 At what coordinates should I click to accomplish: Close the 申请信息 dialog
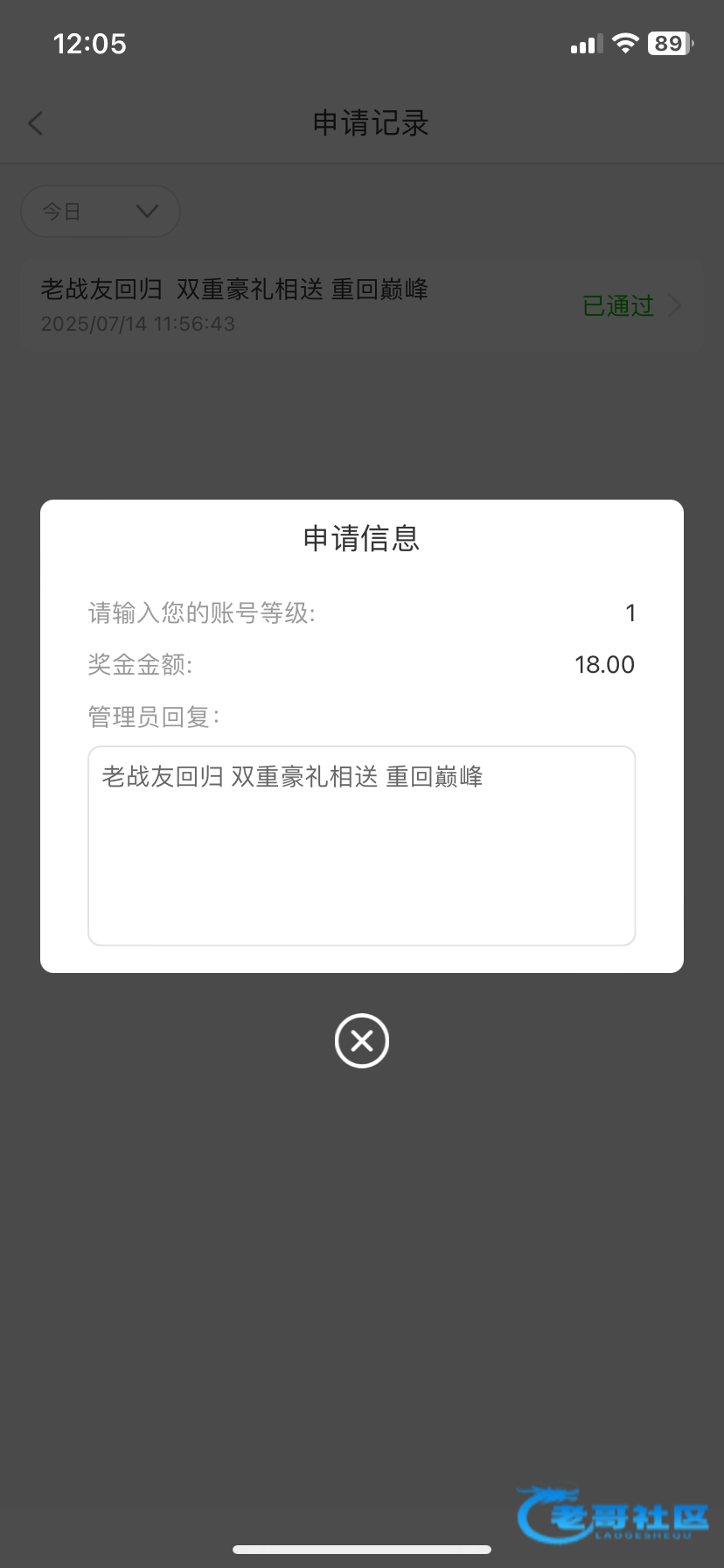tap(361, 1040)
